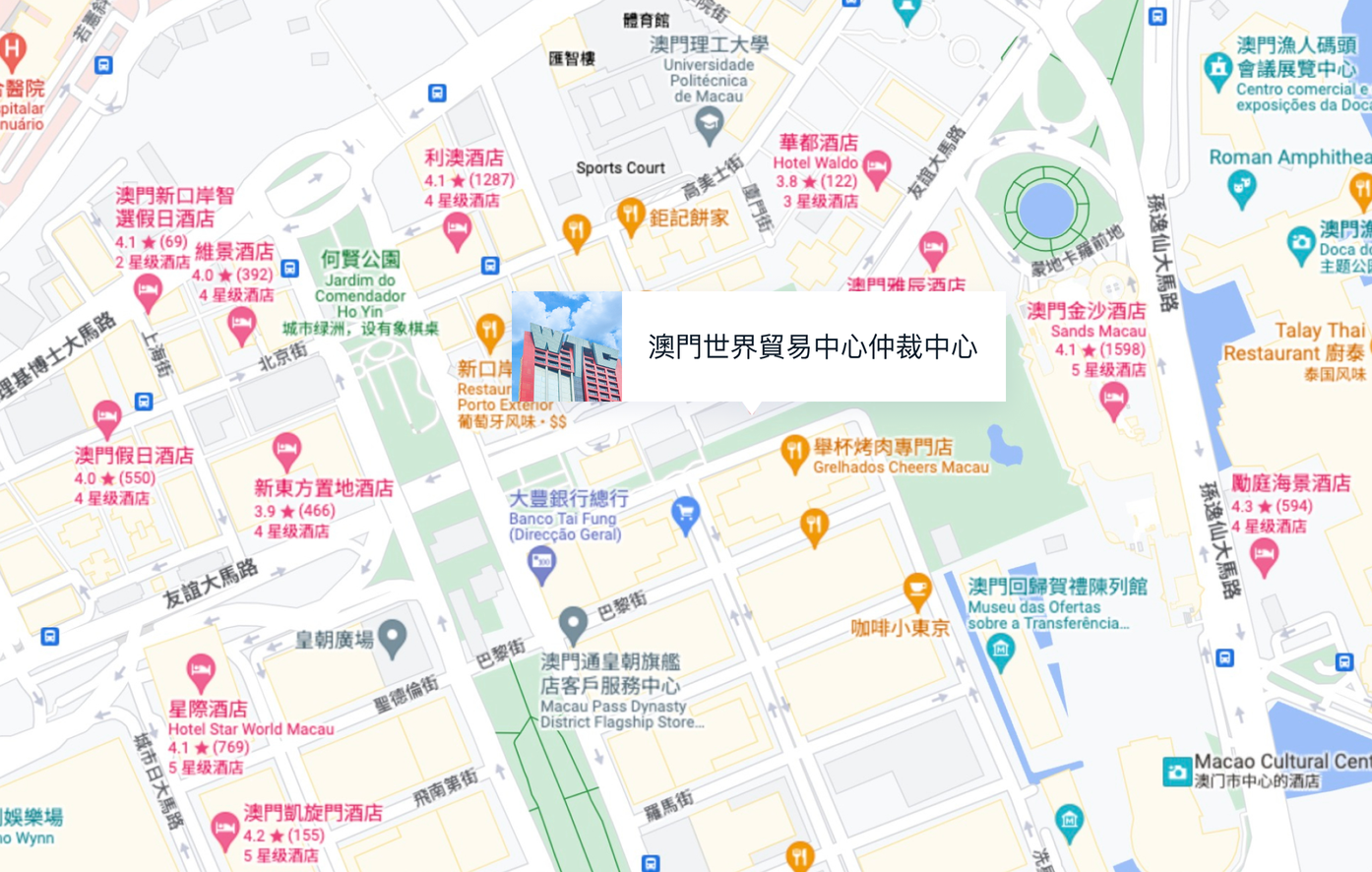This screenshot has width=1372, height=872.
Task: Open the Macao Cultural Centre camera marker
Action: (1176, 771)
